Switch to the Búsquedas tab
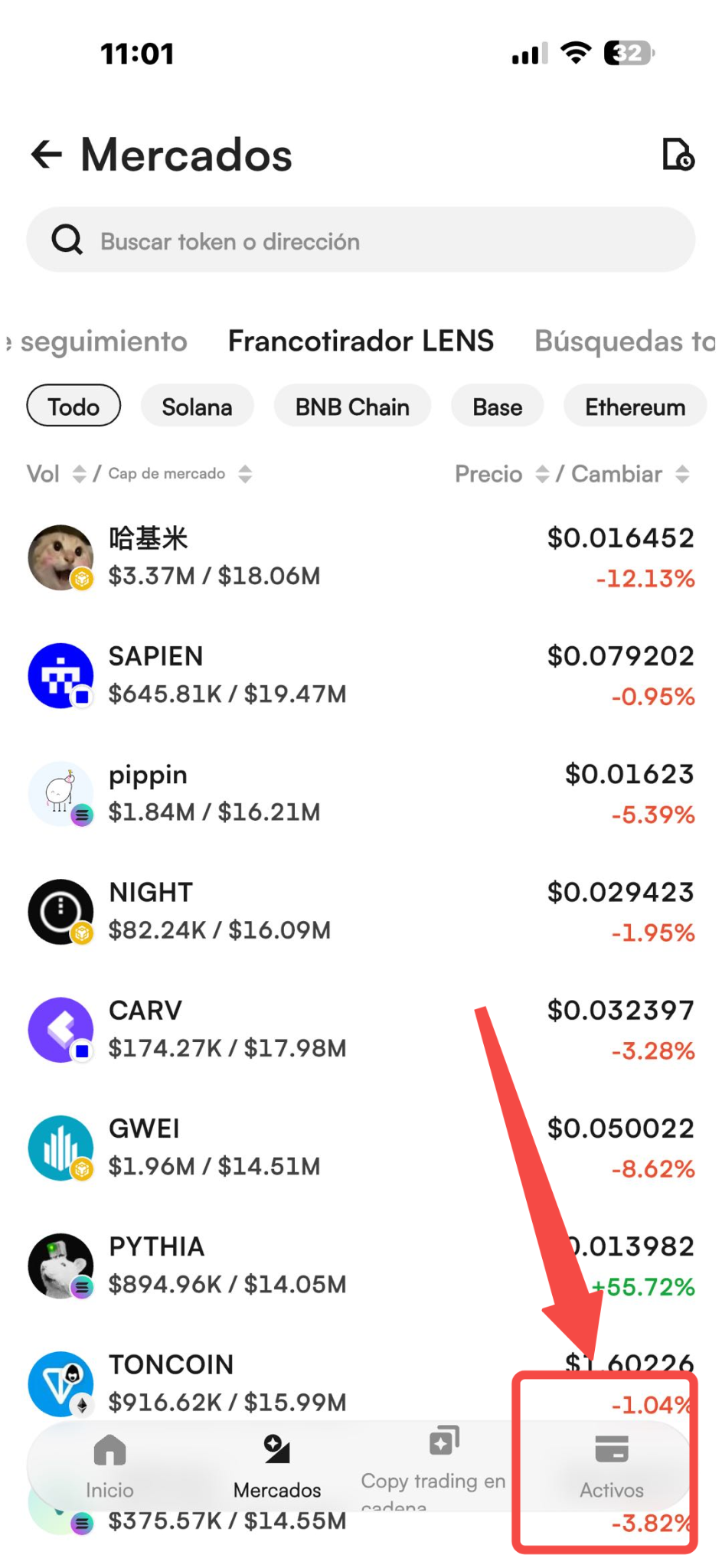Viewport: 722px width, 1568px height. (624, 341)
